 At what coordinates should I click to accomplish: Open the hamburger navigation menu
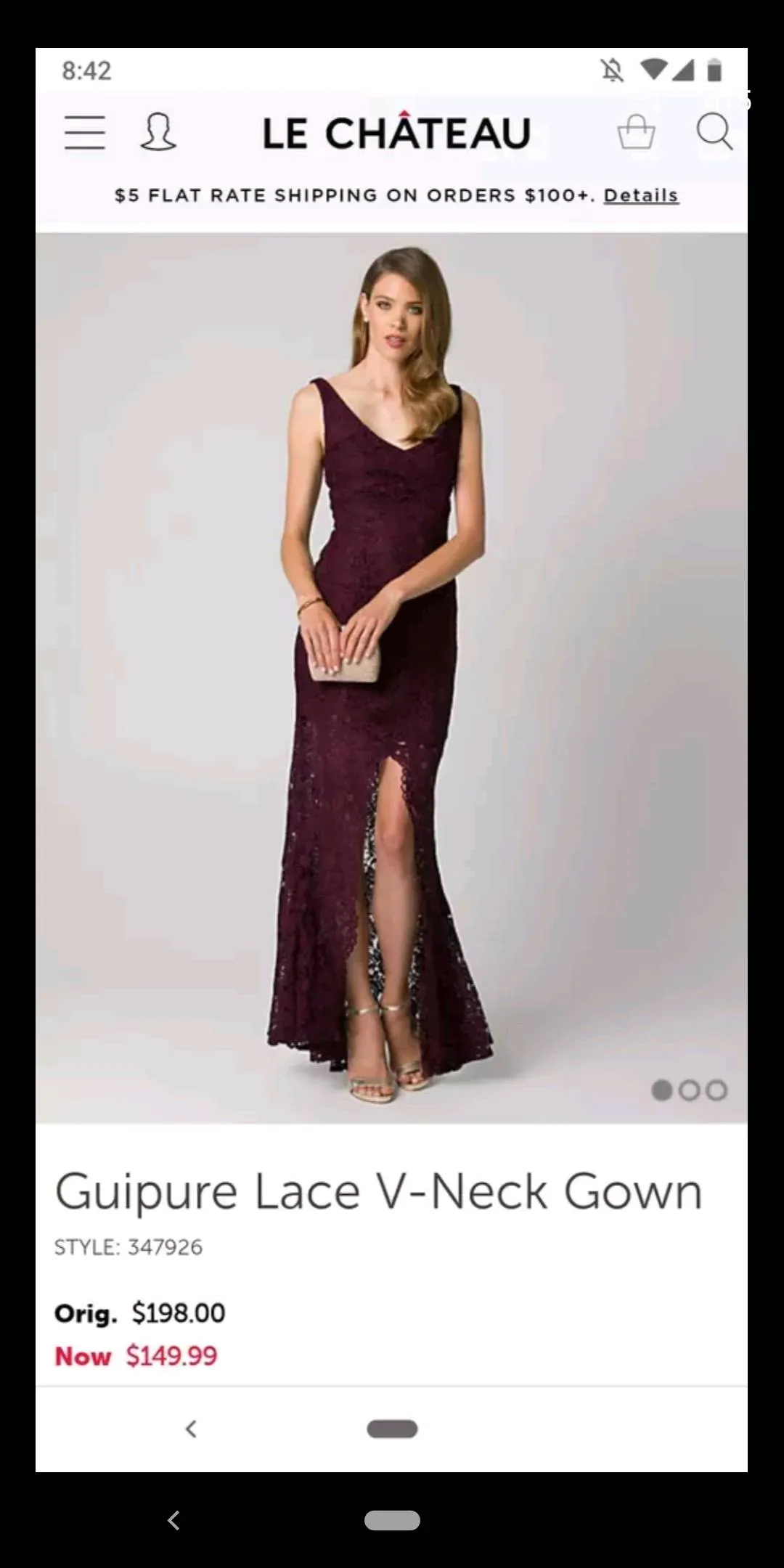85,132
